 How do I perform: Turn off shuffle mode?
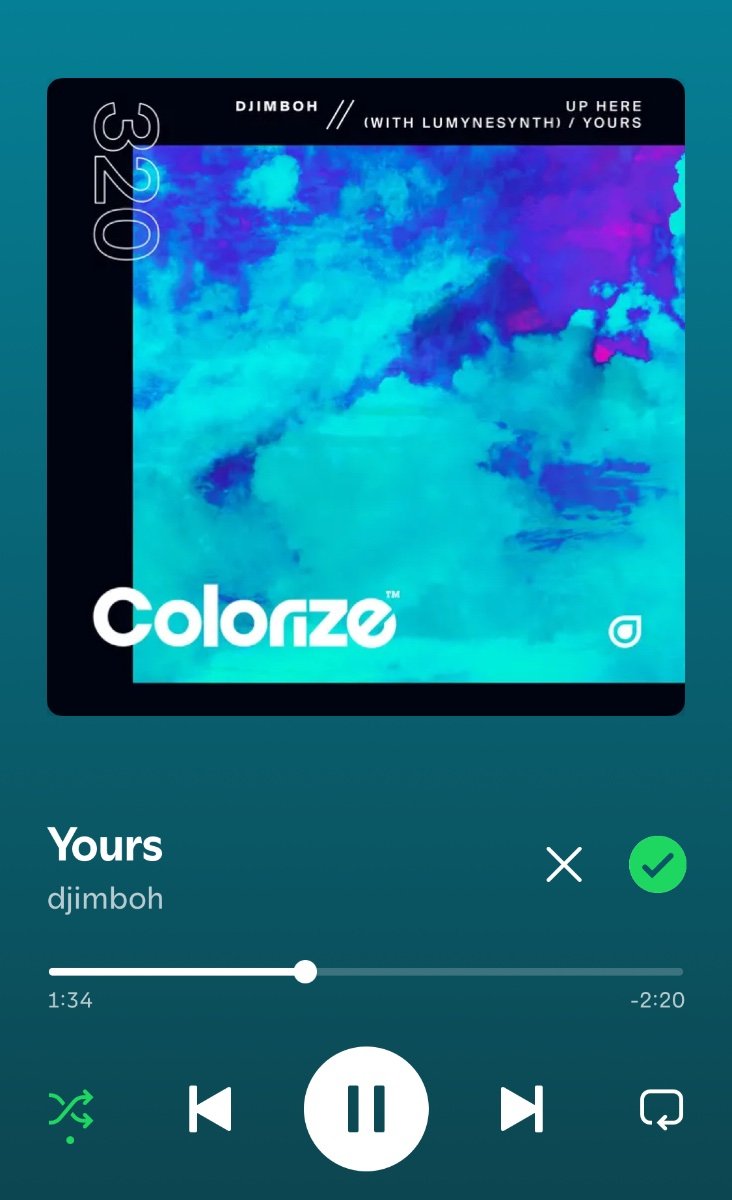71,1109
